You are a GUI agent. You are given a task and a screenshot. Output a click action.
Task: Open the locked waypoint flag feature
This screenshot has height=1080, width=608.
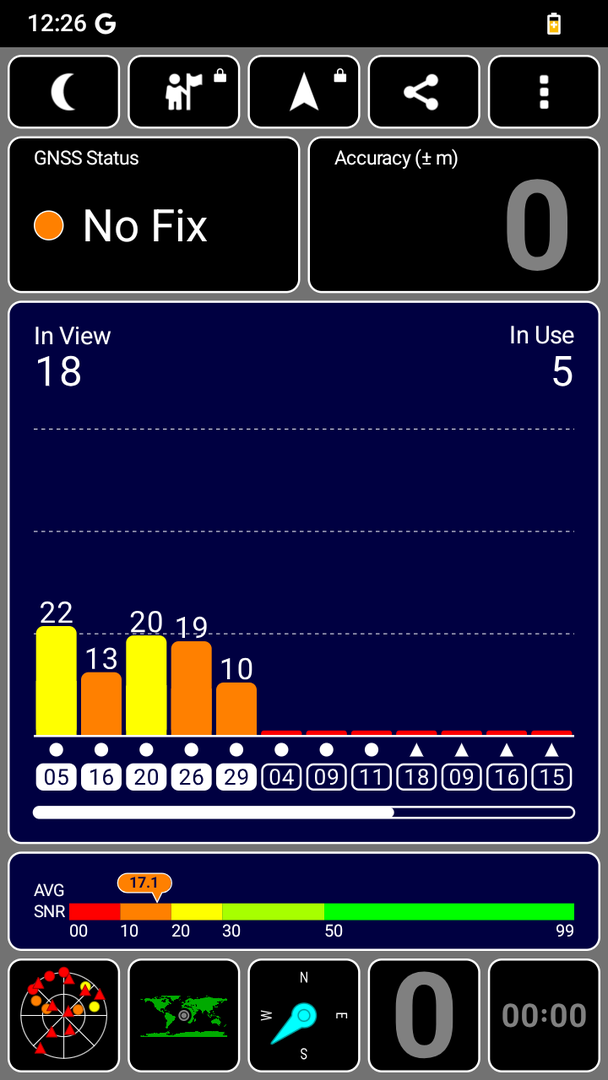tap(184, 92)
